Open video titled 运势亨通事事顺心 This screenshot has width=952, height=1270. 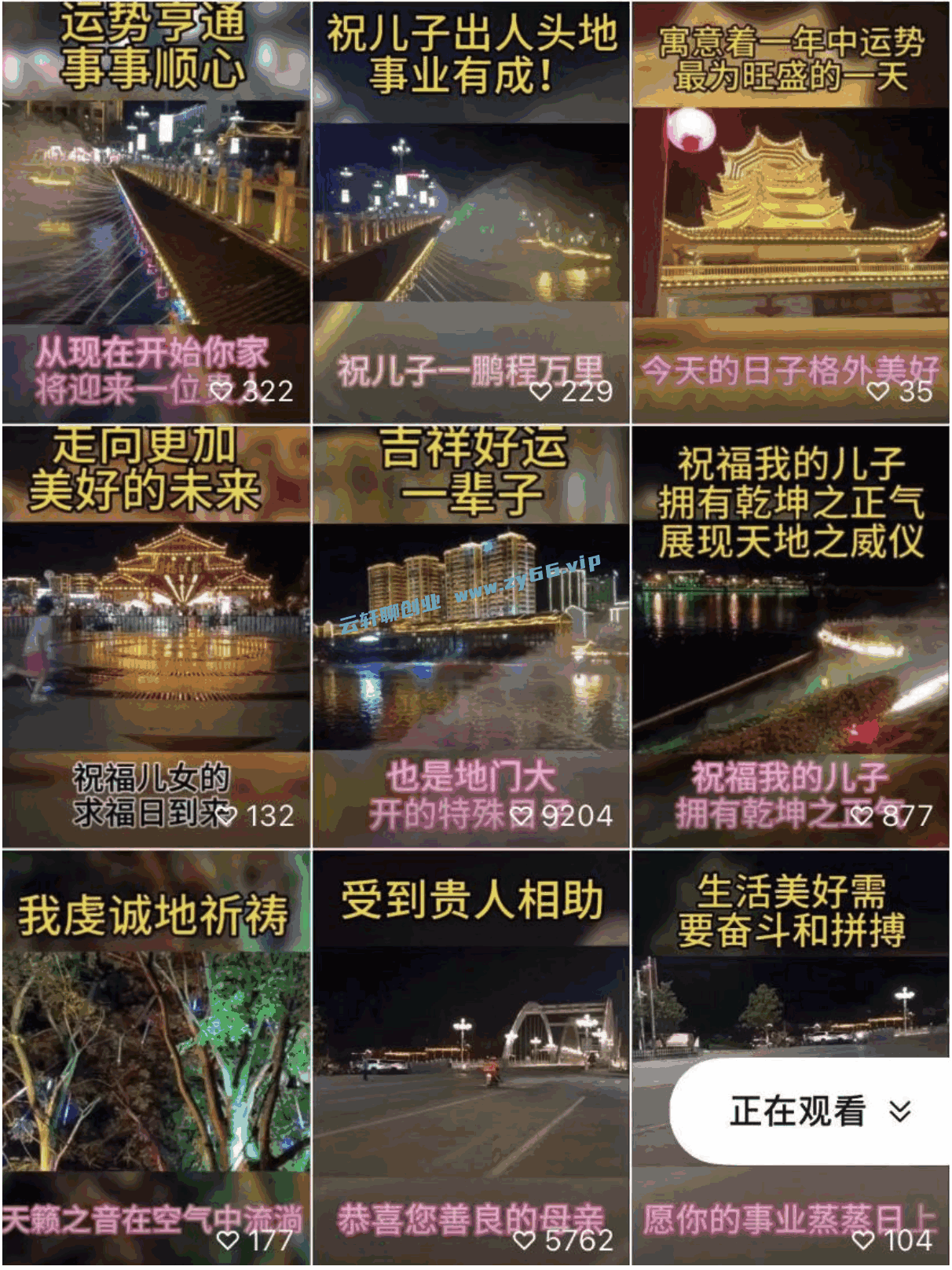pos(156,212)
